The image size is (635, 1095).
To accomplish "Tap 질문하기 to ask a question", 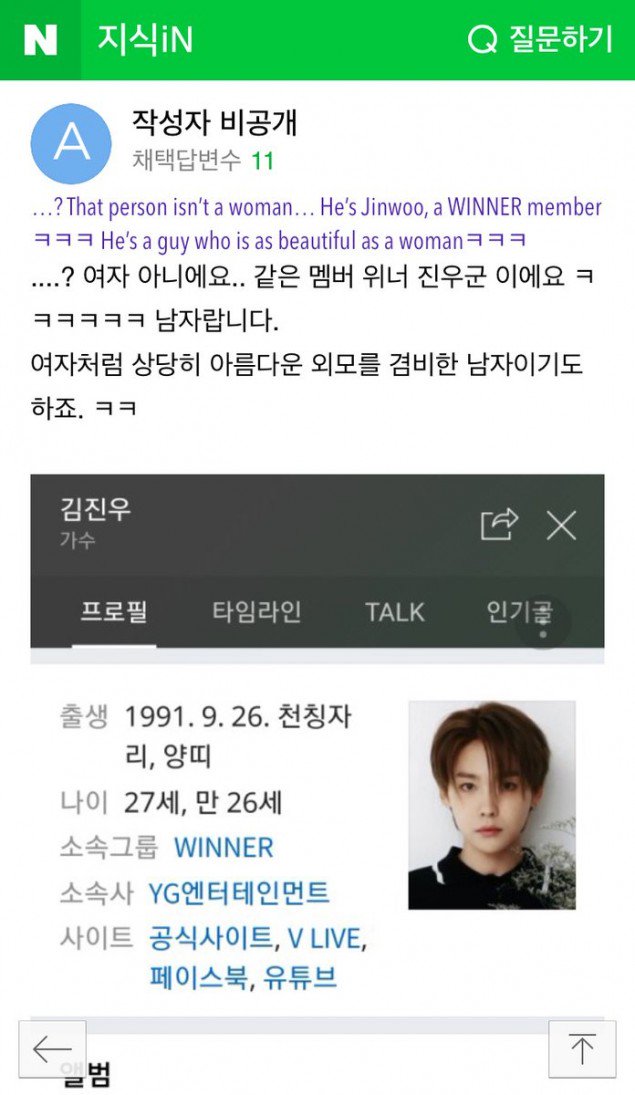I will 540,40.
